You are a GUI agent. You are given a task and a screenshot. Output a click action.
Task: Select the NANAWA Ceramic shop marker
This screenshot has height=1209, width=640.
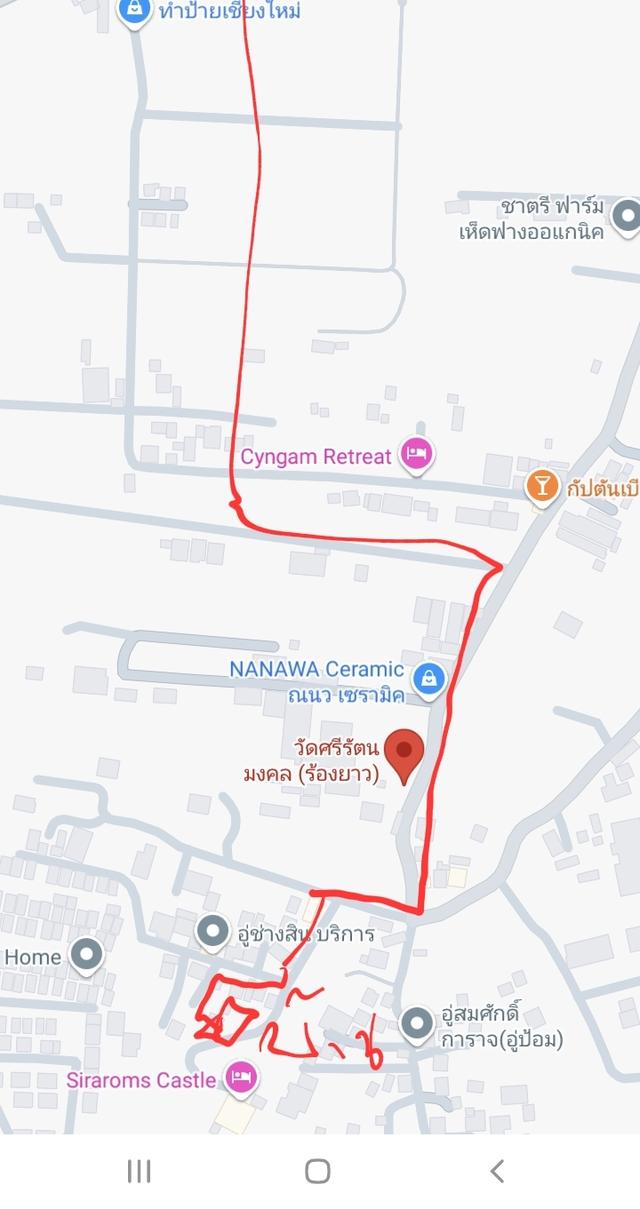(429, 677)
